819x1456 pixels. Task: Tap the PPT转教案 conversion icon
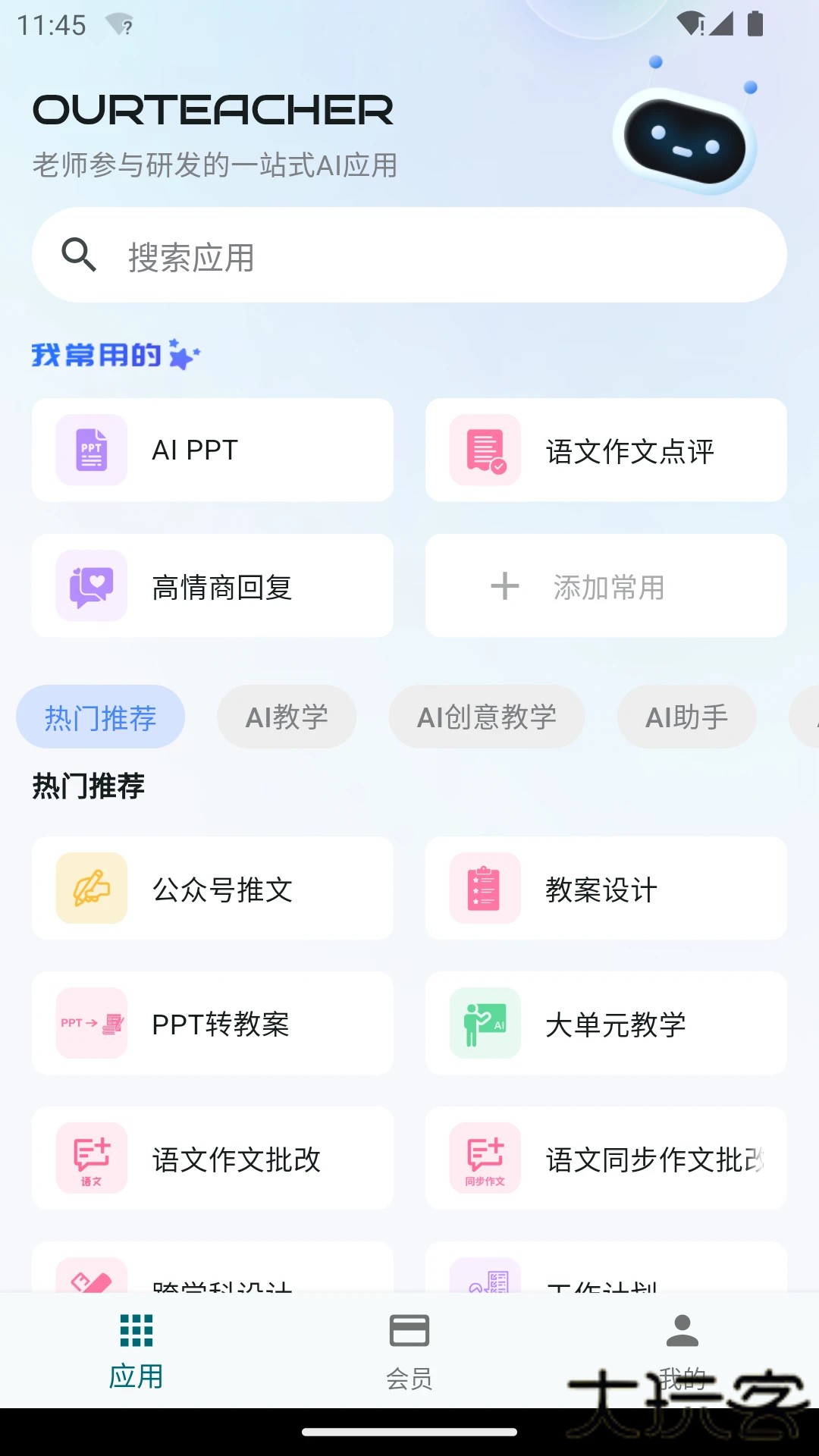click(89, 1024)
